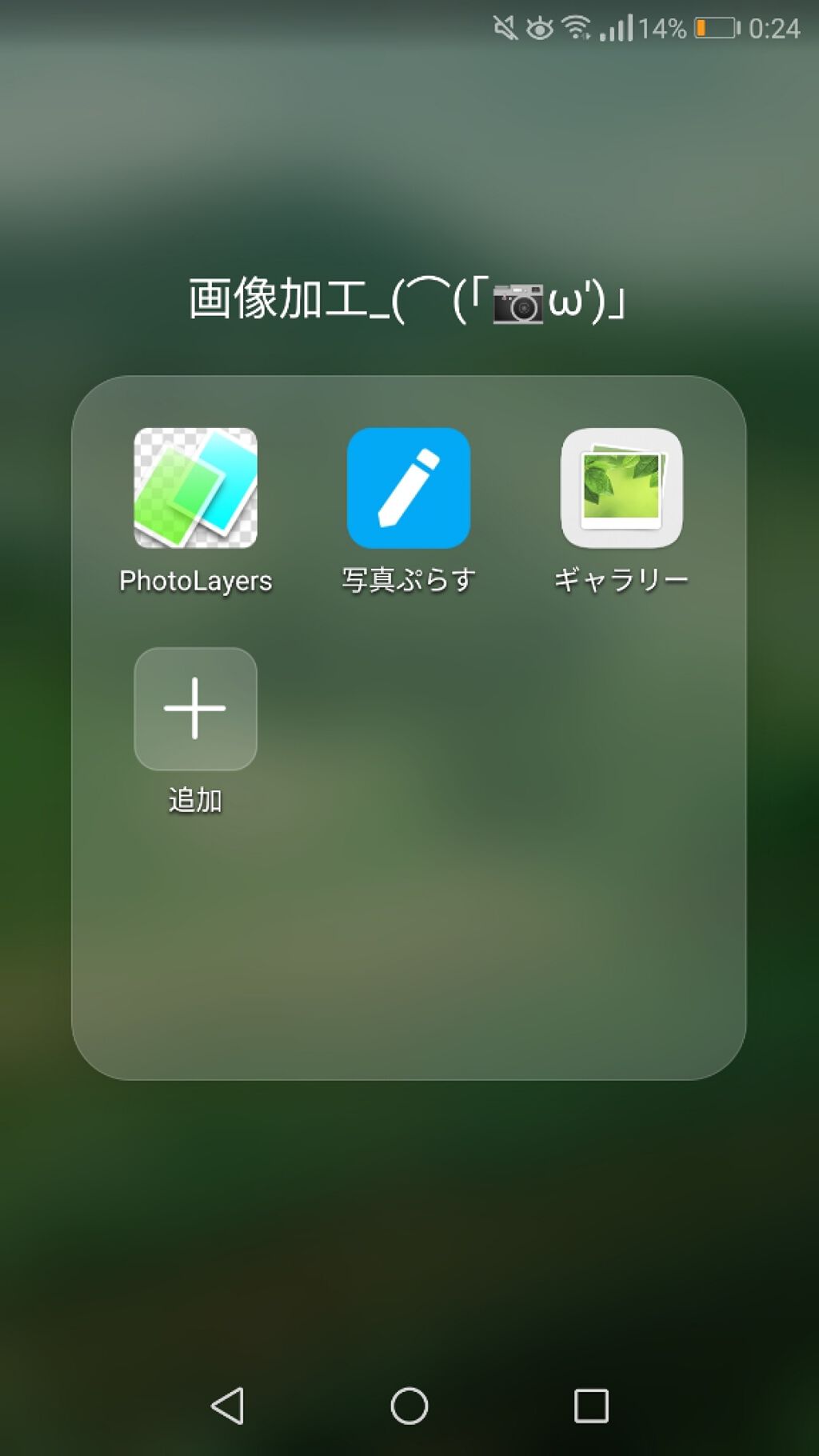The image size is (819, 1456).
Task: Toggle eye protection via status bar icon
Action: click(541, 26)
